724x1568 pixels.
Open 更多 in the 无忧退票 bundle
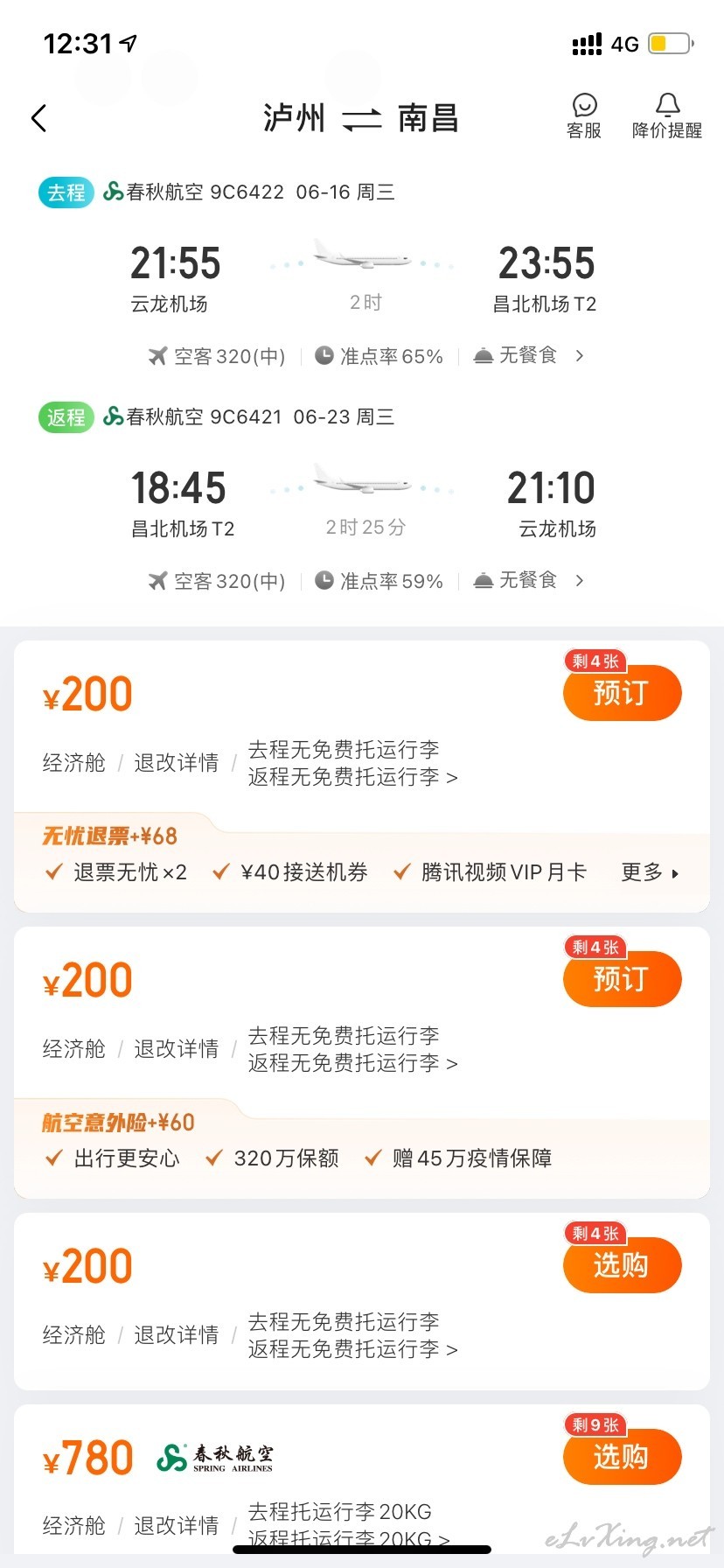(x=650, y=872)
